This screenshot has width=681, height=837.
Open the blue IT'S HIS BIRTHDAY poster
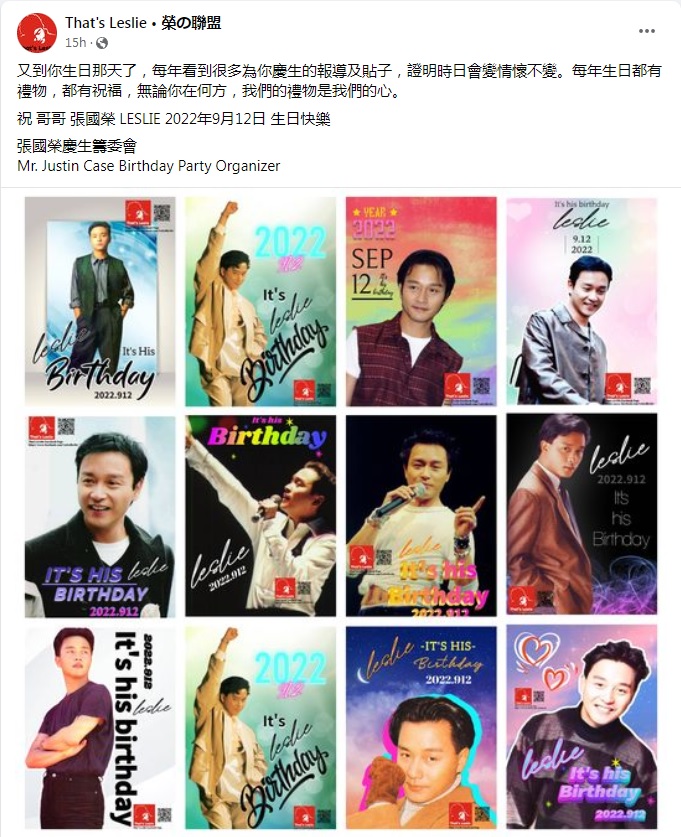(x=100, y=516)
